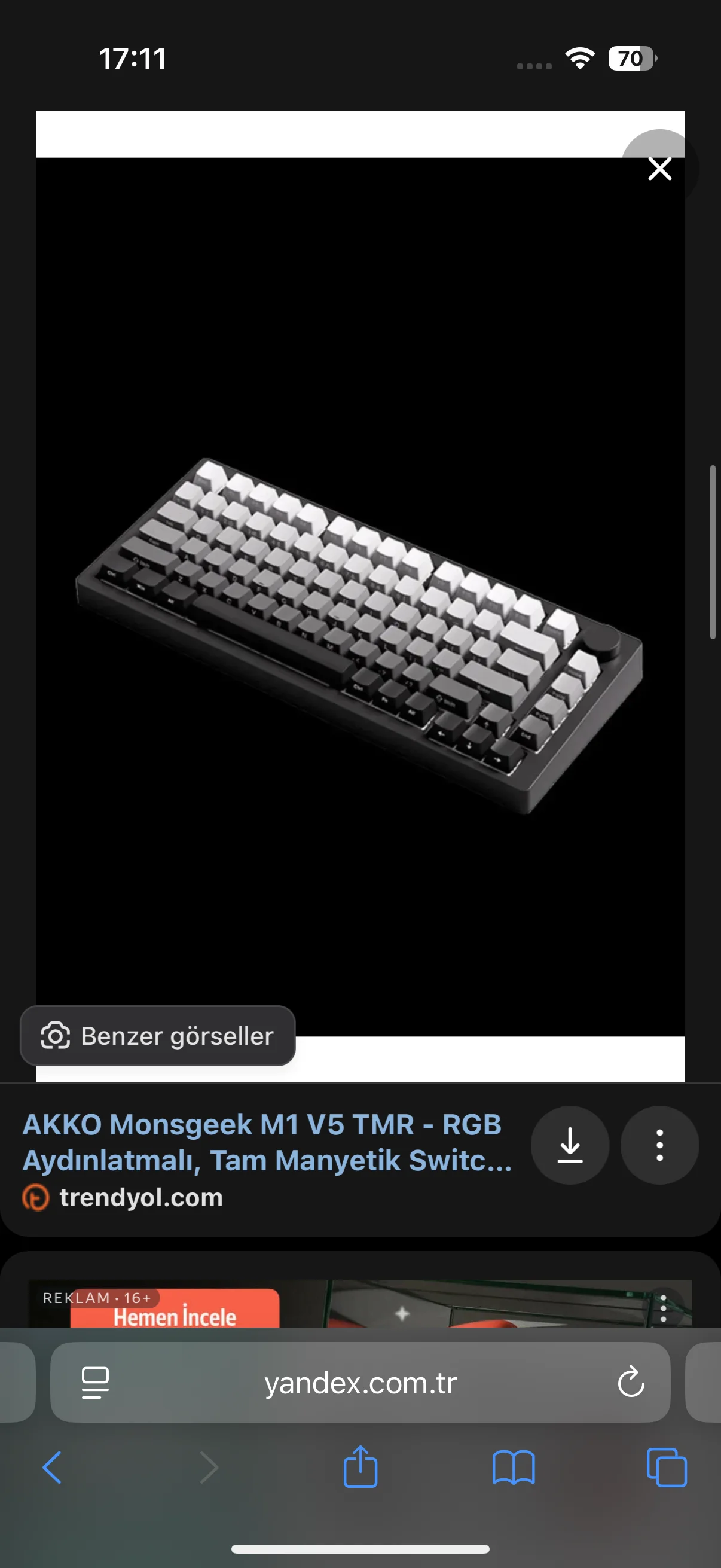Open Safari bookmarks

pos(513,1468)
